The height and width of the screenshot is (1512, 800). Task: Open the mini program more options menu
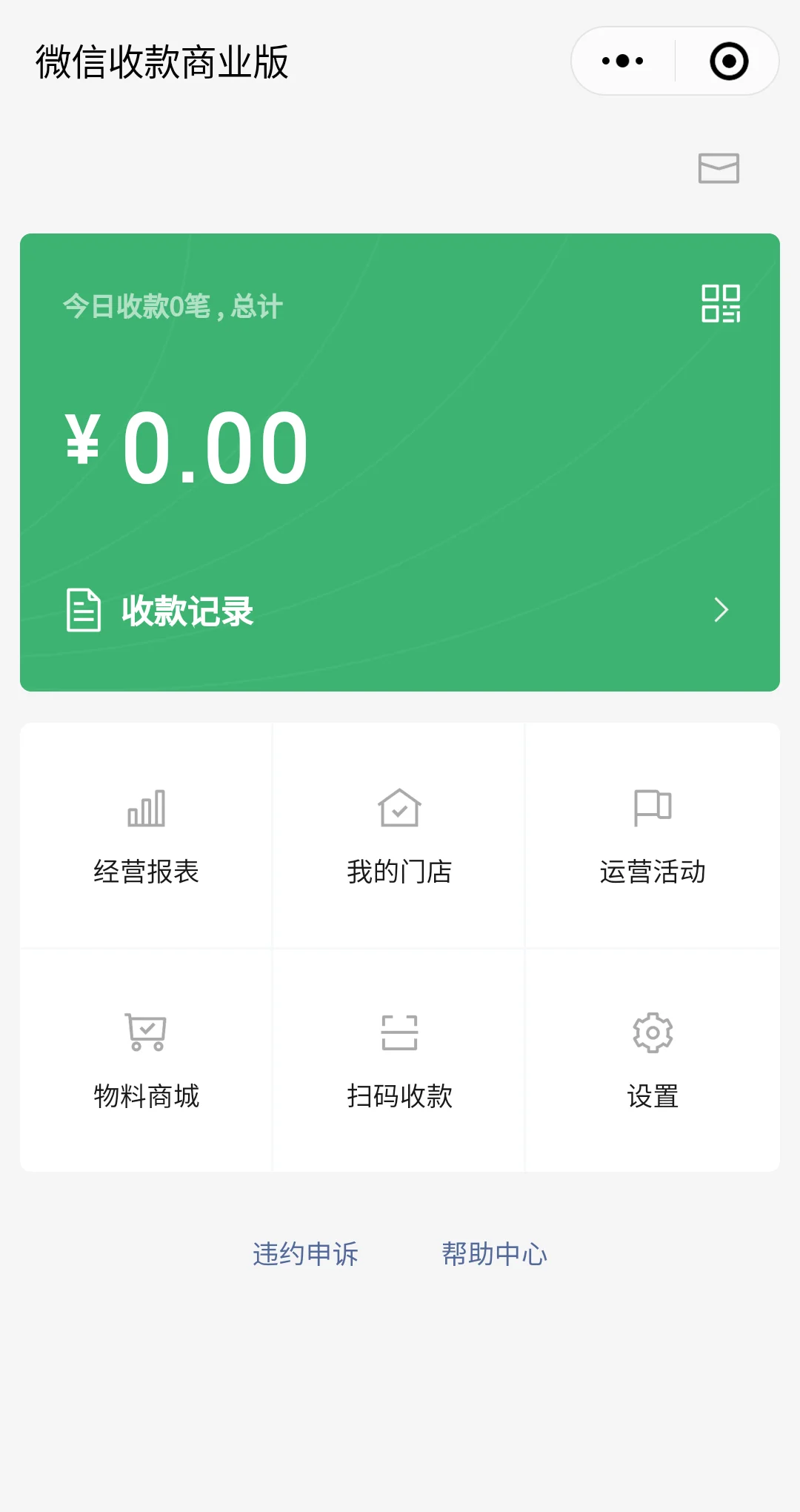(623, 61)
